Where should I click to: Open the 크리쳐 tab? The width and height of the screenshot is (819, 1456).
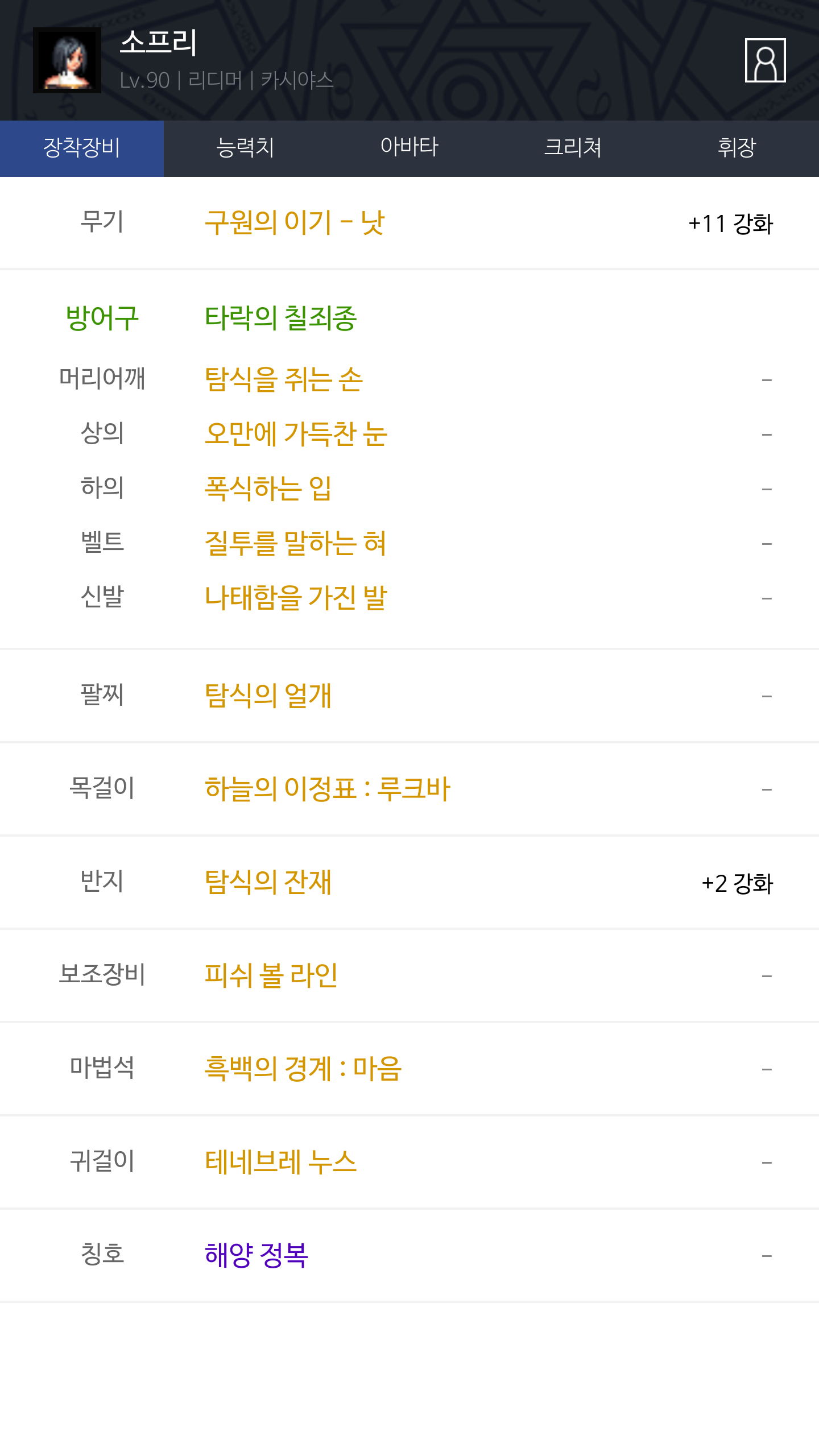(x=573, y=148)
